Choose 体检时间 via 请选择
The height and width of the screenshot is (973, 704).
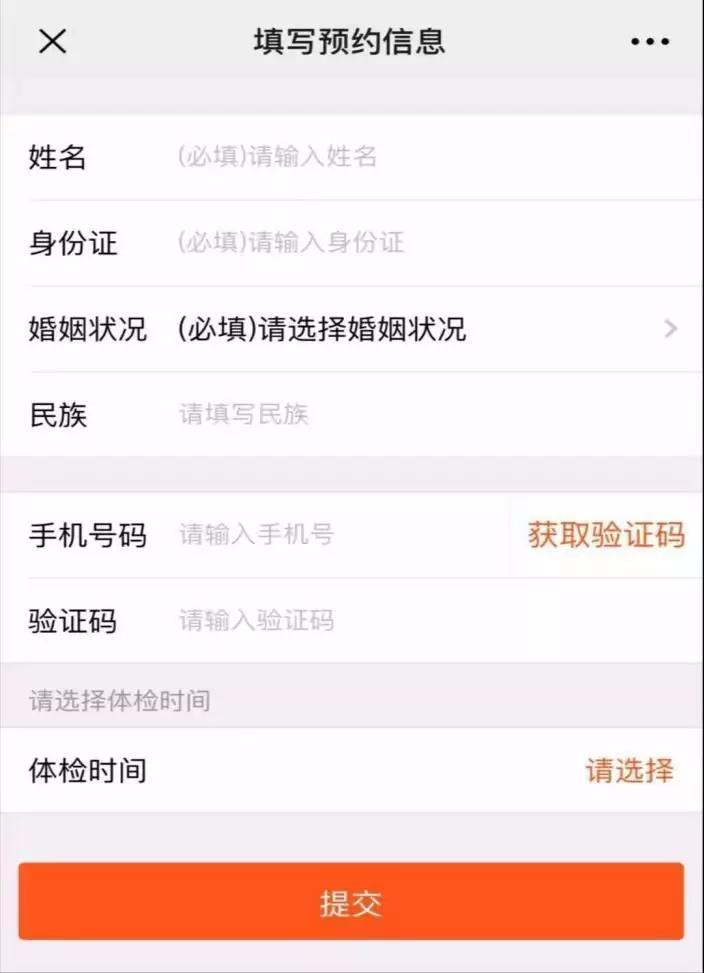coord(629,771)
